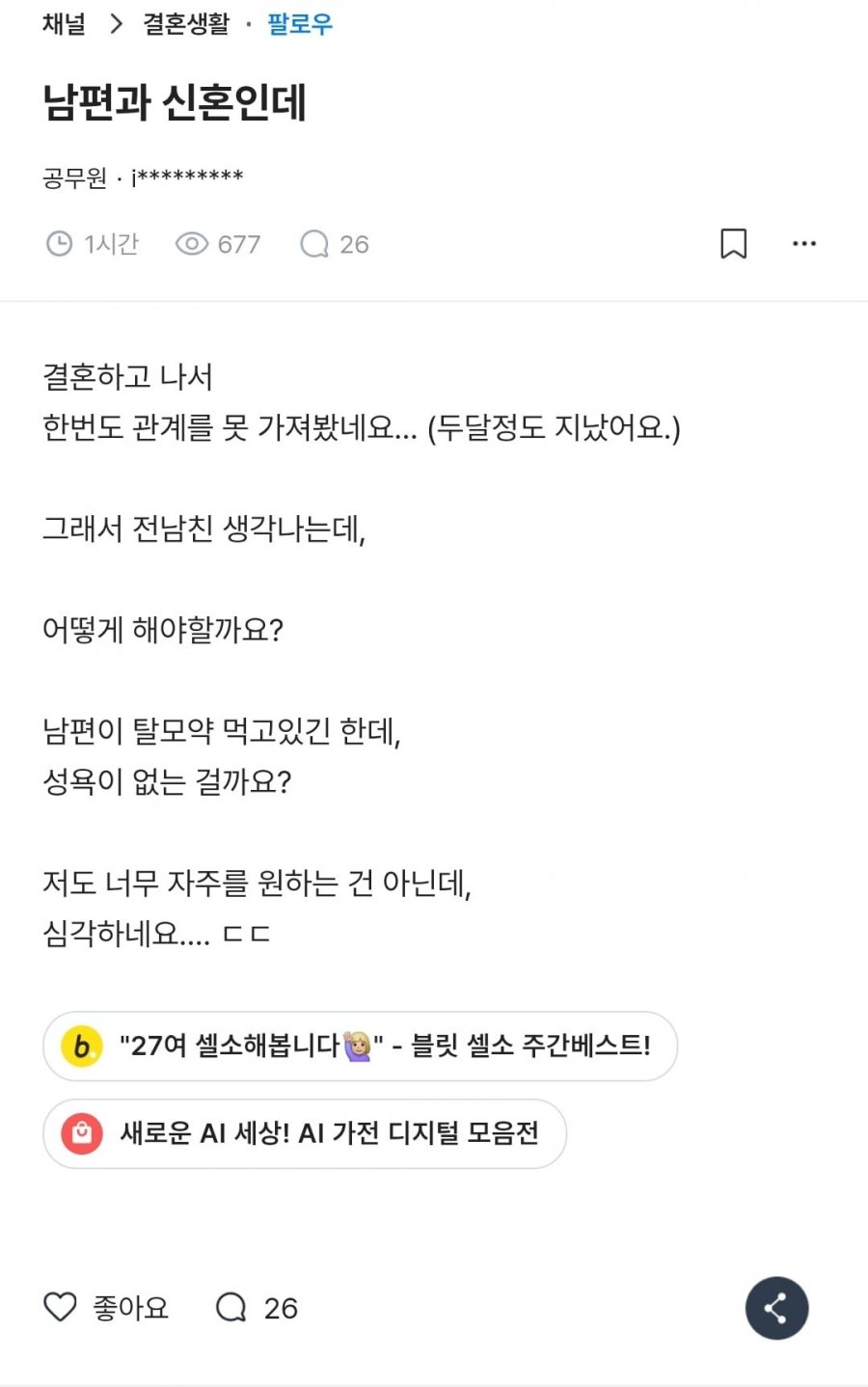
Task: Go to 채널 breadcrumb
Action: pyautogui.click(x=64, y=24)
